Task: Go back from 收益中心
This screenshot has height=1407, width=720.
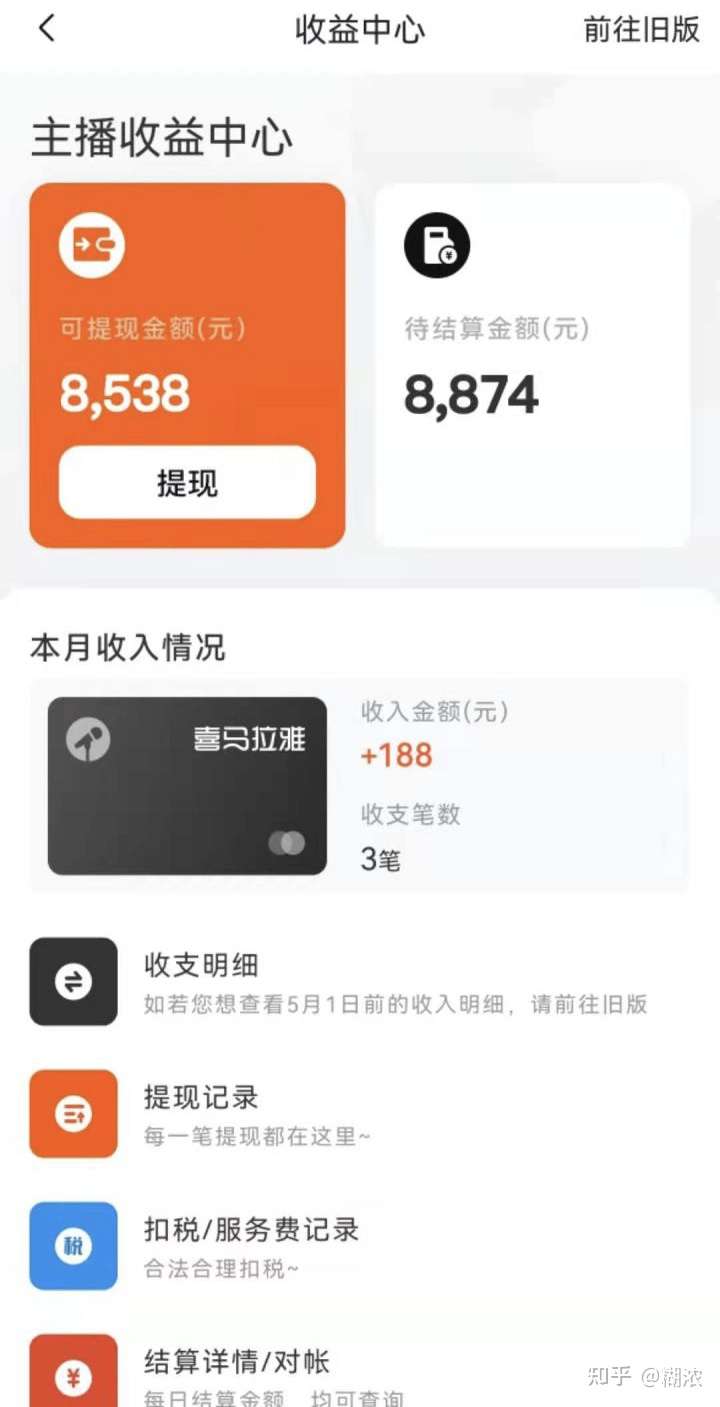Action: (46, 29)
